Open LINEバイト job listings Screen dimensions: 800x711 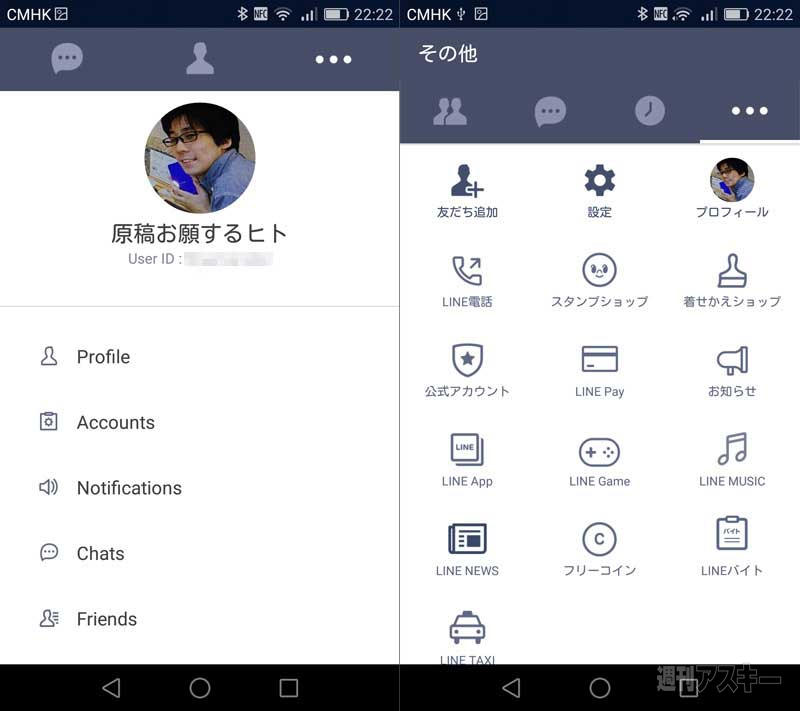[x=732, y=548]
